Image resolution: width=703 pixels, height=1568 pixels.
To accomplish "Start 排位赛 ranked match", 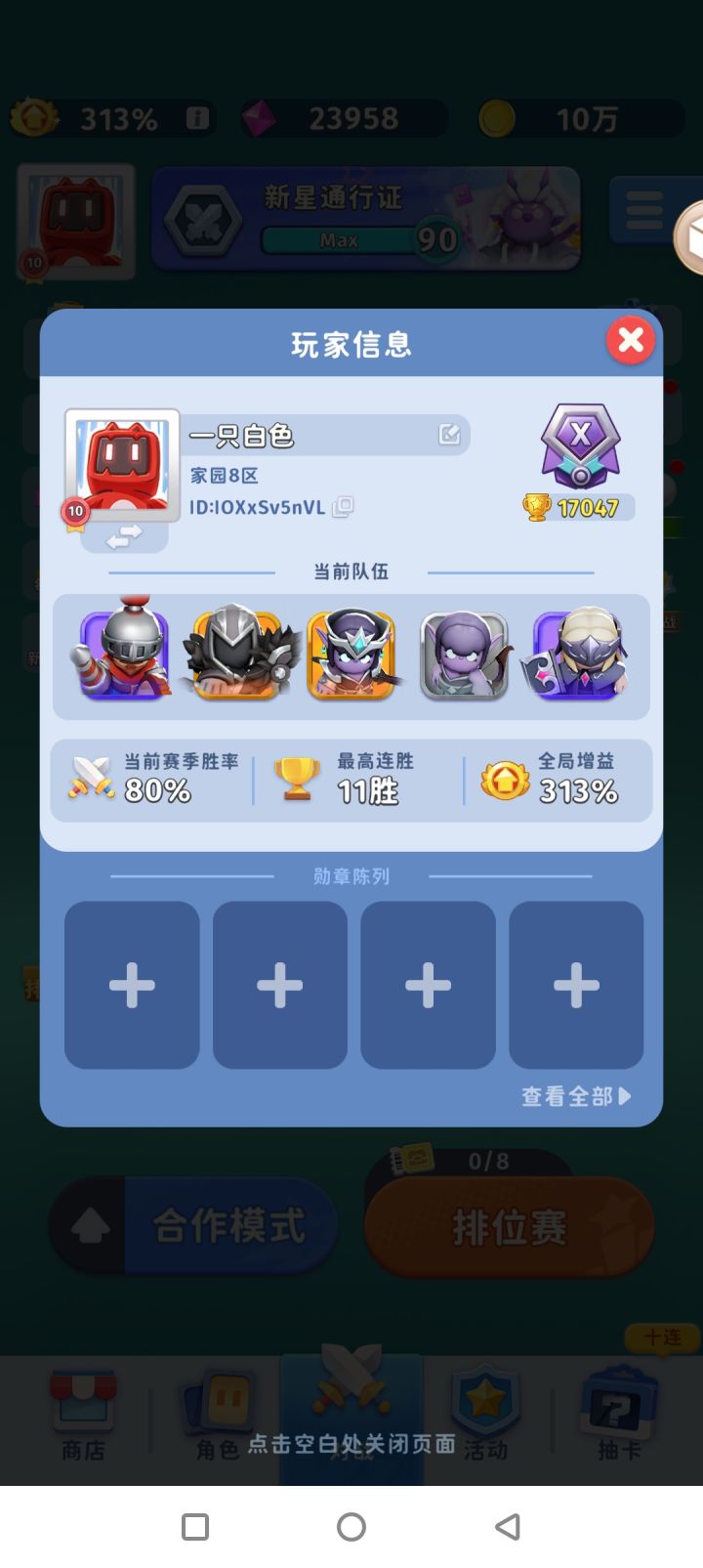I will [508, 1225].
